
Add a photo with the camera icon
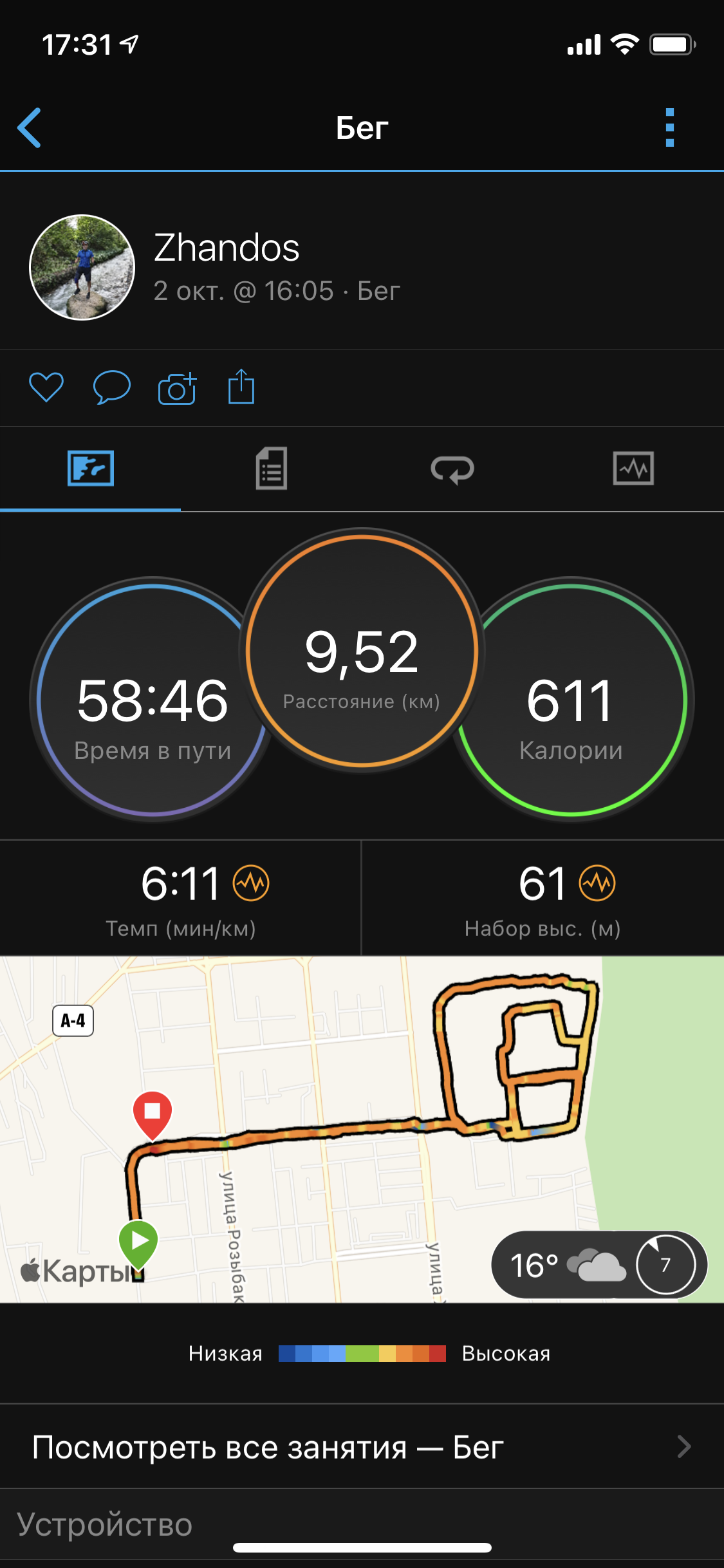click(177, 388)
